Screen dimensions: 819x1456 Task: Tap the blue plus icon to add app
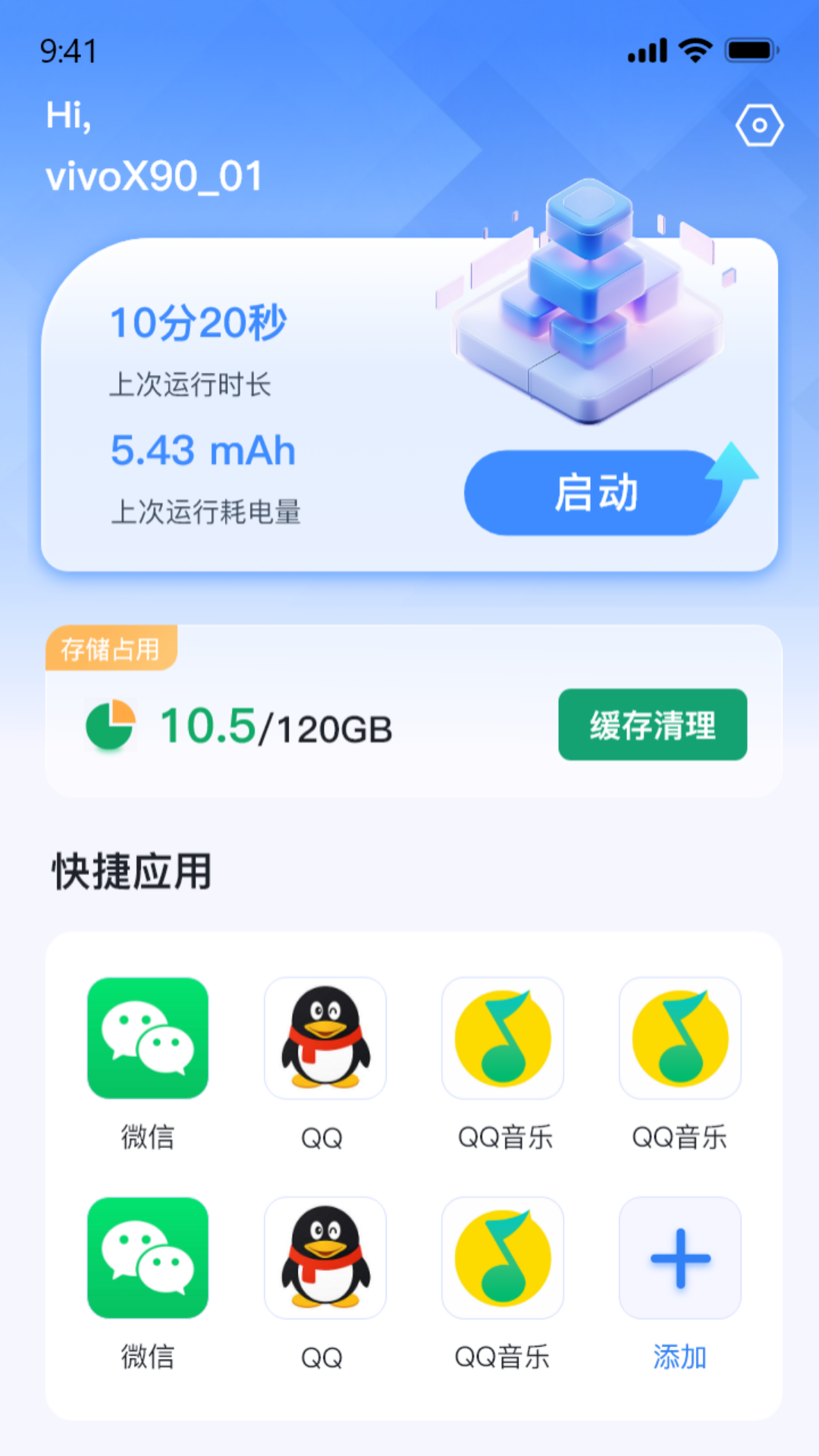[x=679, y=1257]
